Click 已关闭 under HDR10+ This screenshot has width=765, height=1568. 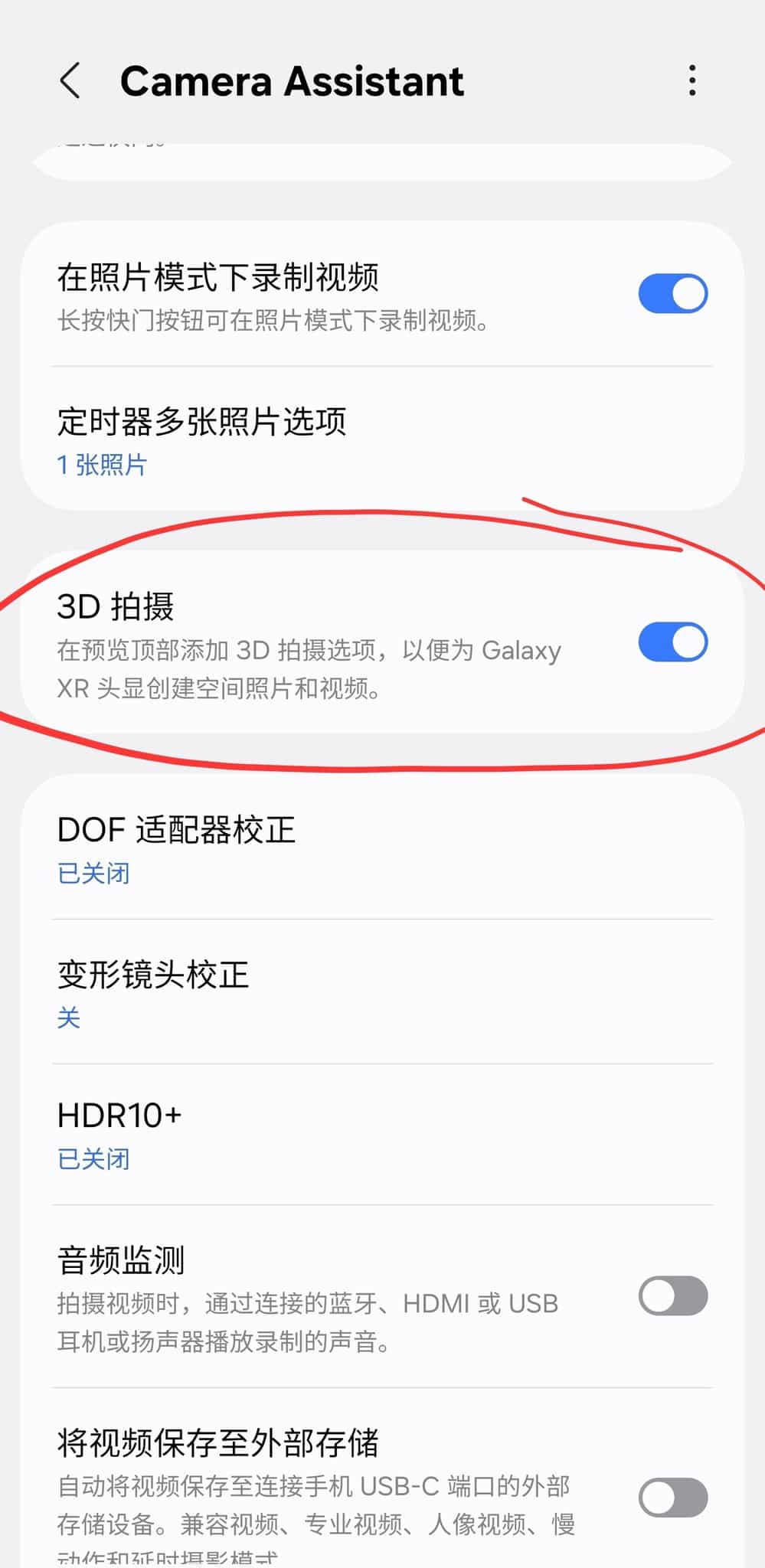[93, 1158]
